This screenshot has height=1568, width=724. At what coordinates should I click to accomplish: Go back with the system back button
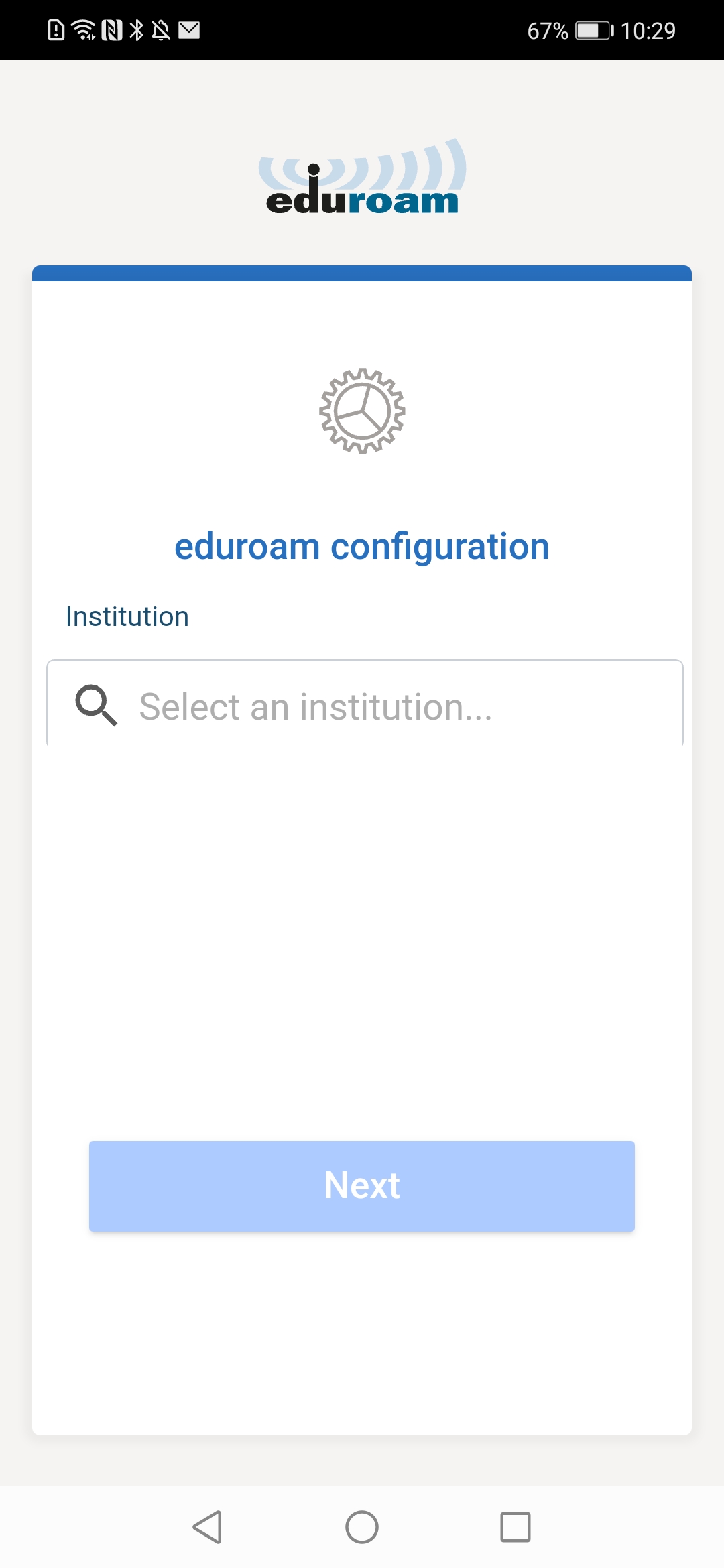pyautogui.click(x=207, y=1527)
